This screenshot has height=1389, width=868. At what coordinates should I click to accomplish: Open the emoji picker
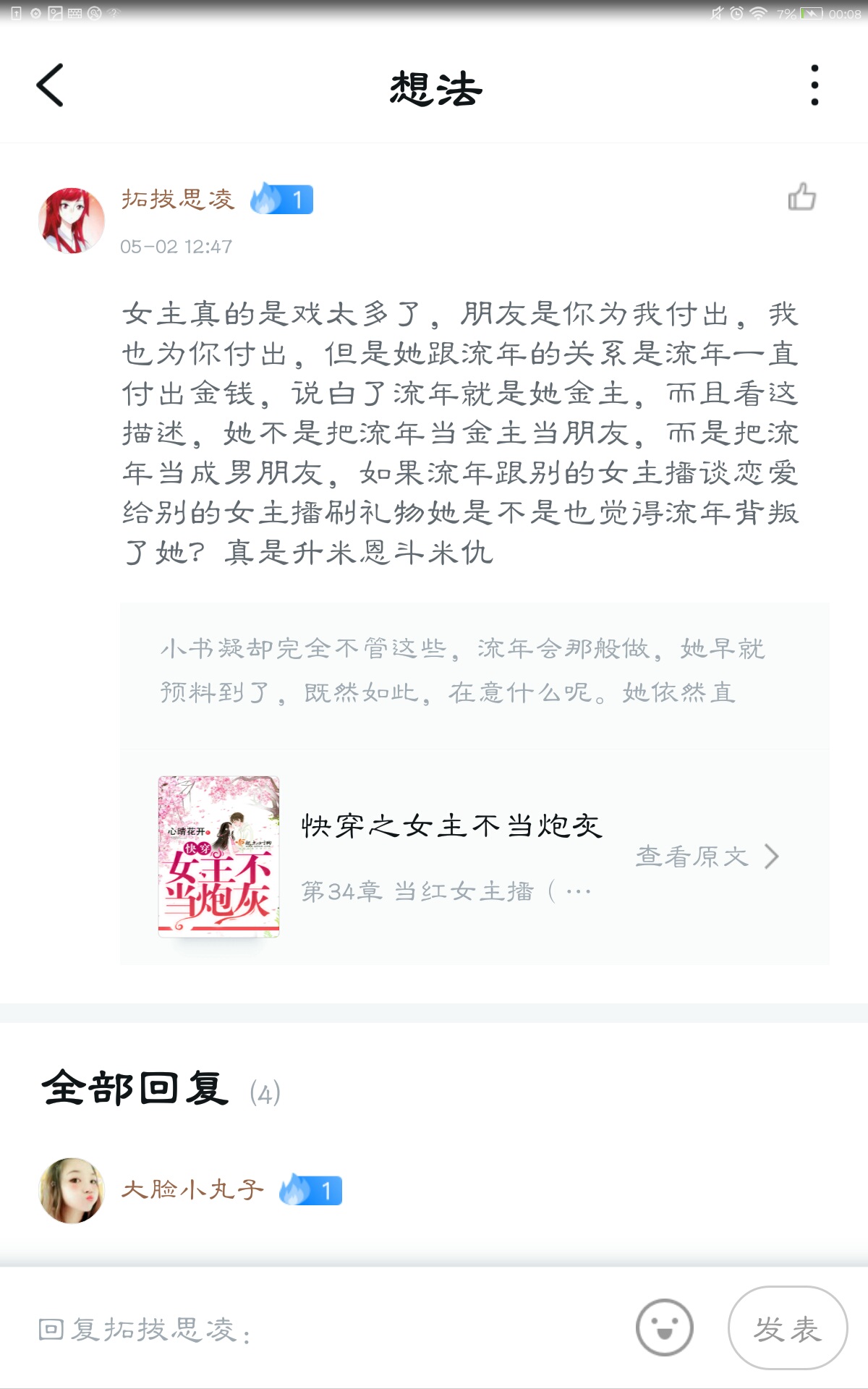[664, 1328]
